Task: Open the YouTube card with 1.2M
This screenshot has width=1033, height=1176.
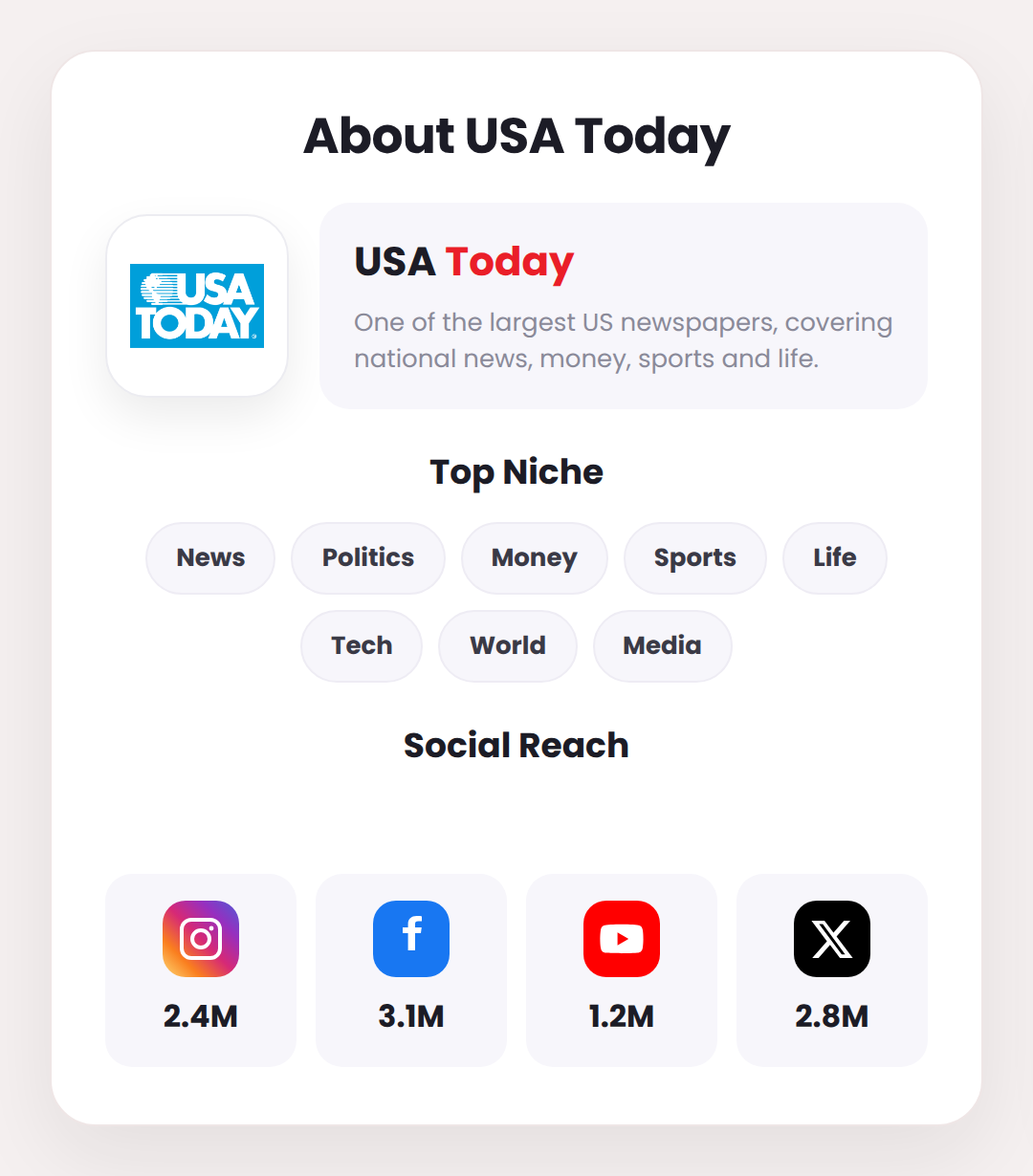Action: point(622,970)
